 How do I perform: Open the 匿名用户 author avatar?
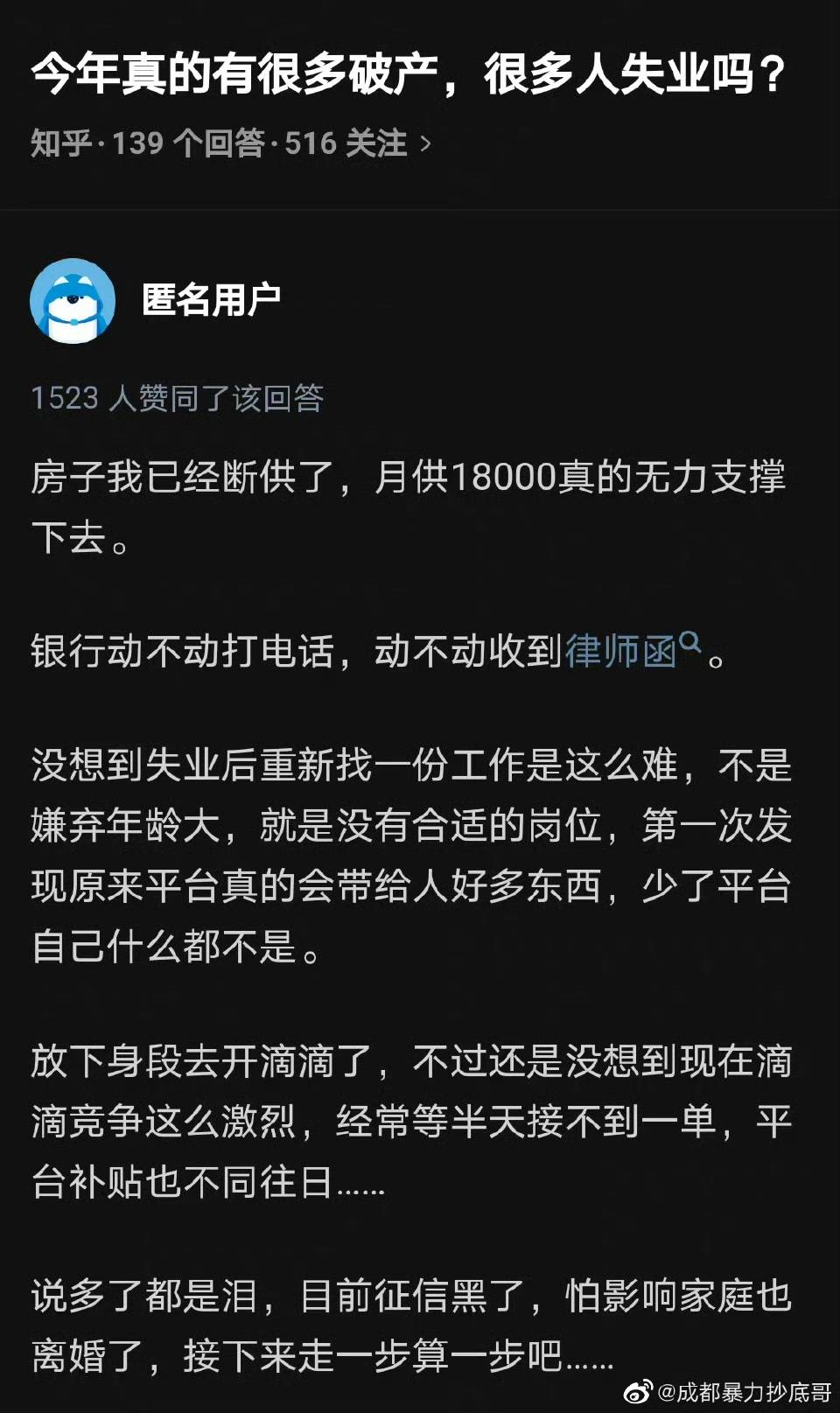pos(73,301)
